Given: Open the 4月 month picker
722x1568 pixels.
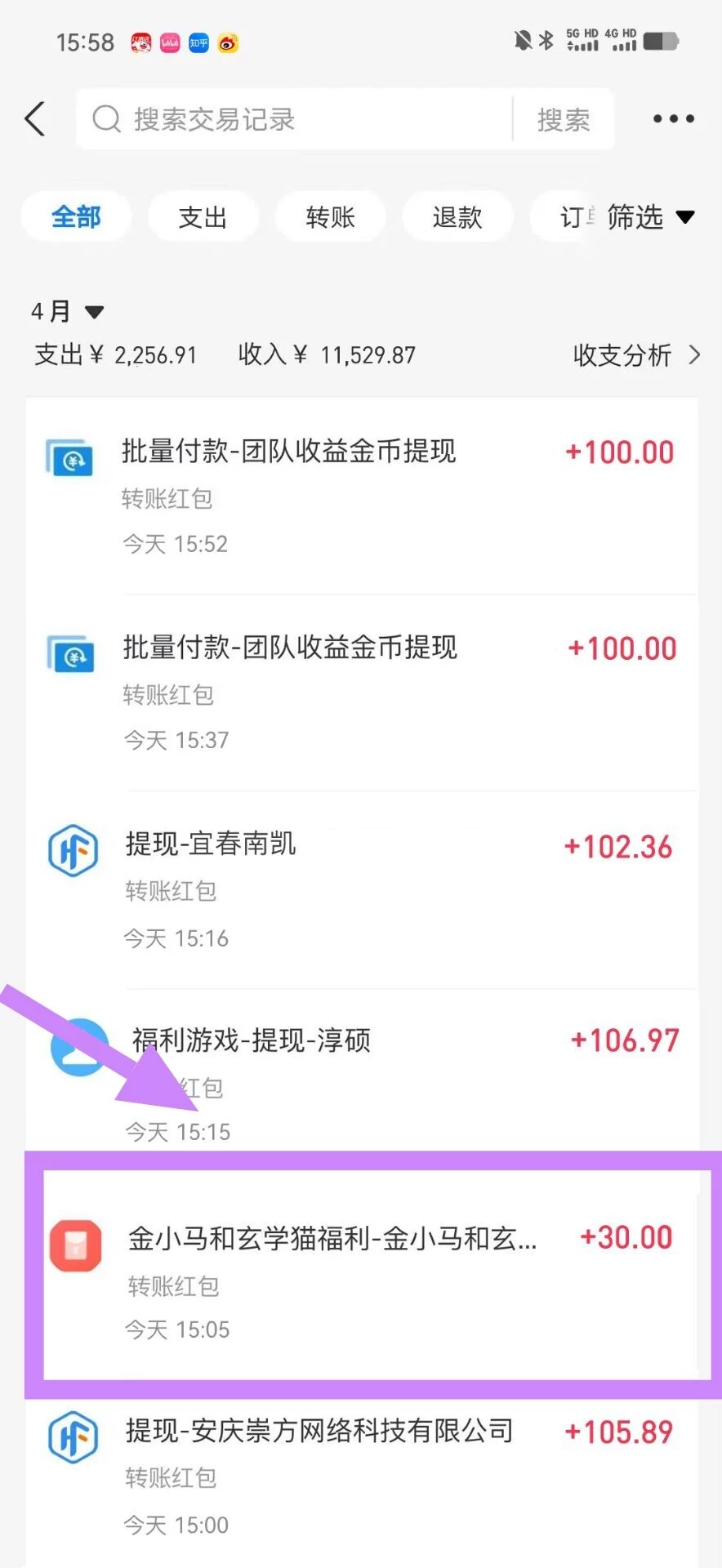Looking at the screenshot, I should coord(68,311).
